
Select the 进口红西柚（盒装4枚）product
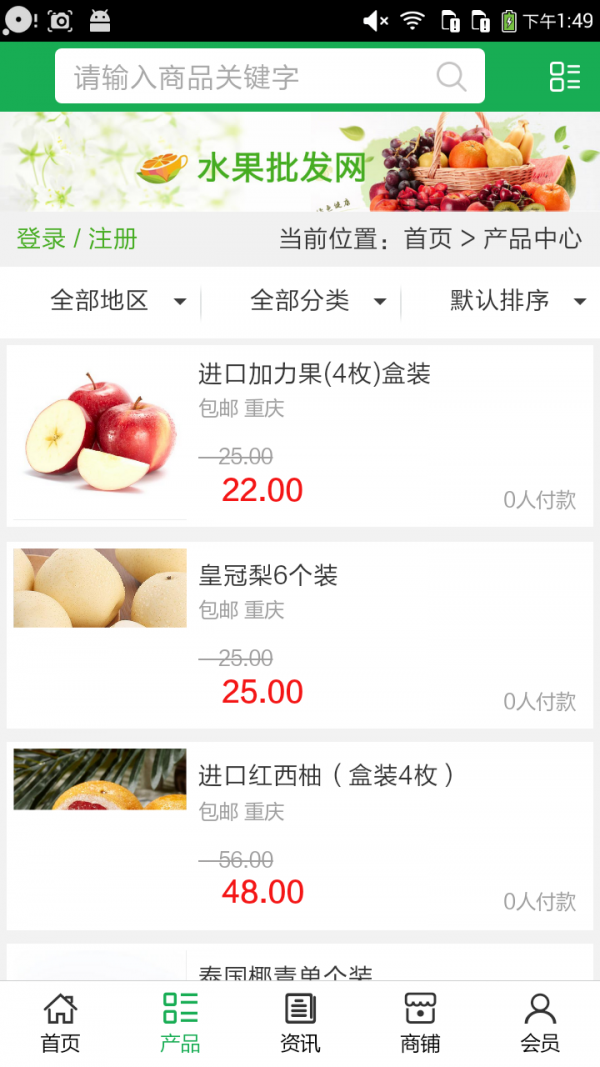[x=326, y=776]
